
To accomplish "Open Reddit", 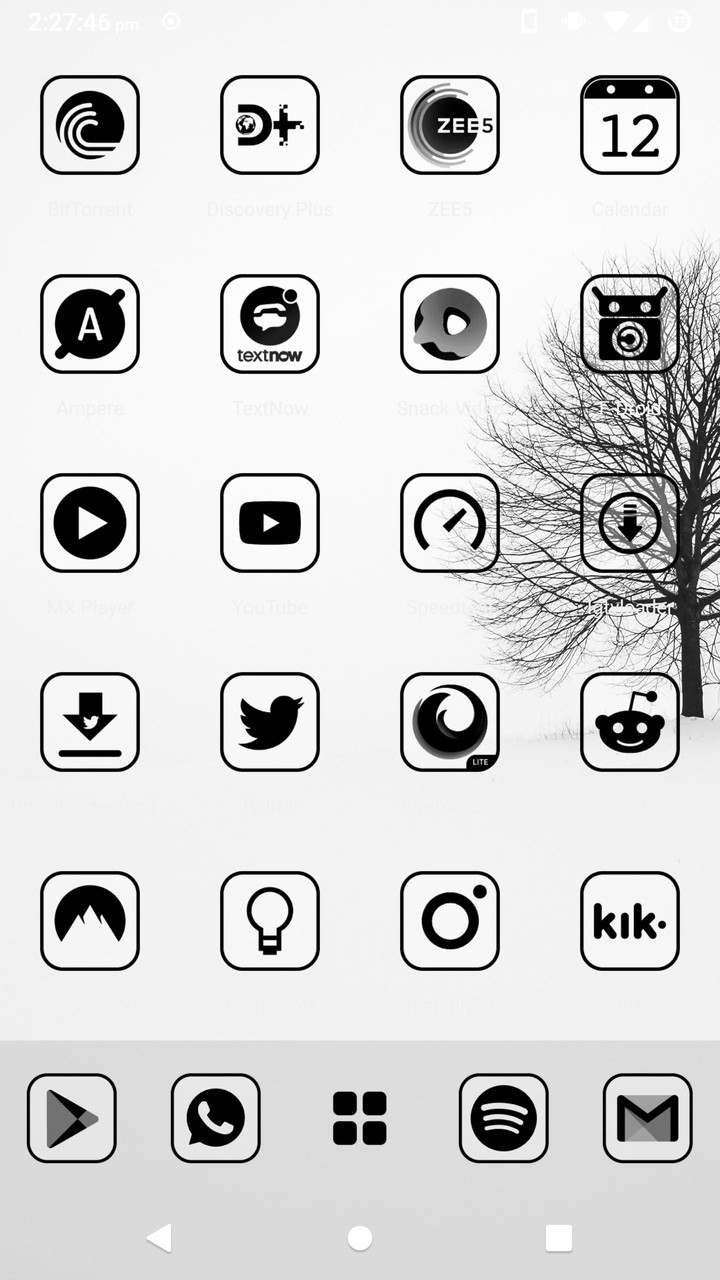I will point(629,721).
